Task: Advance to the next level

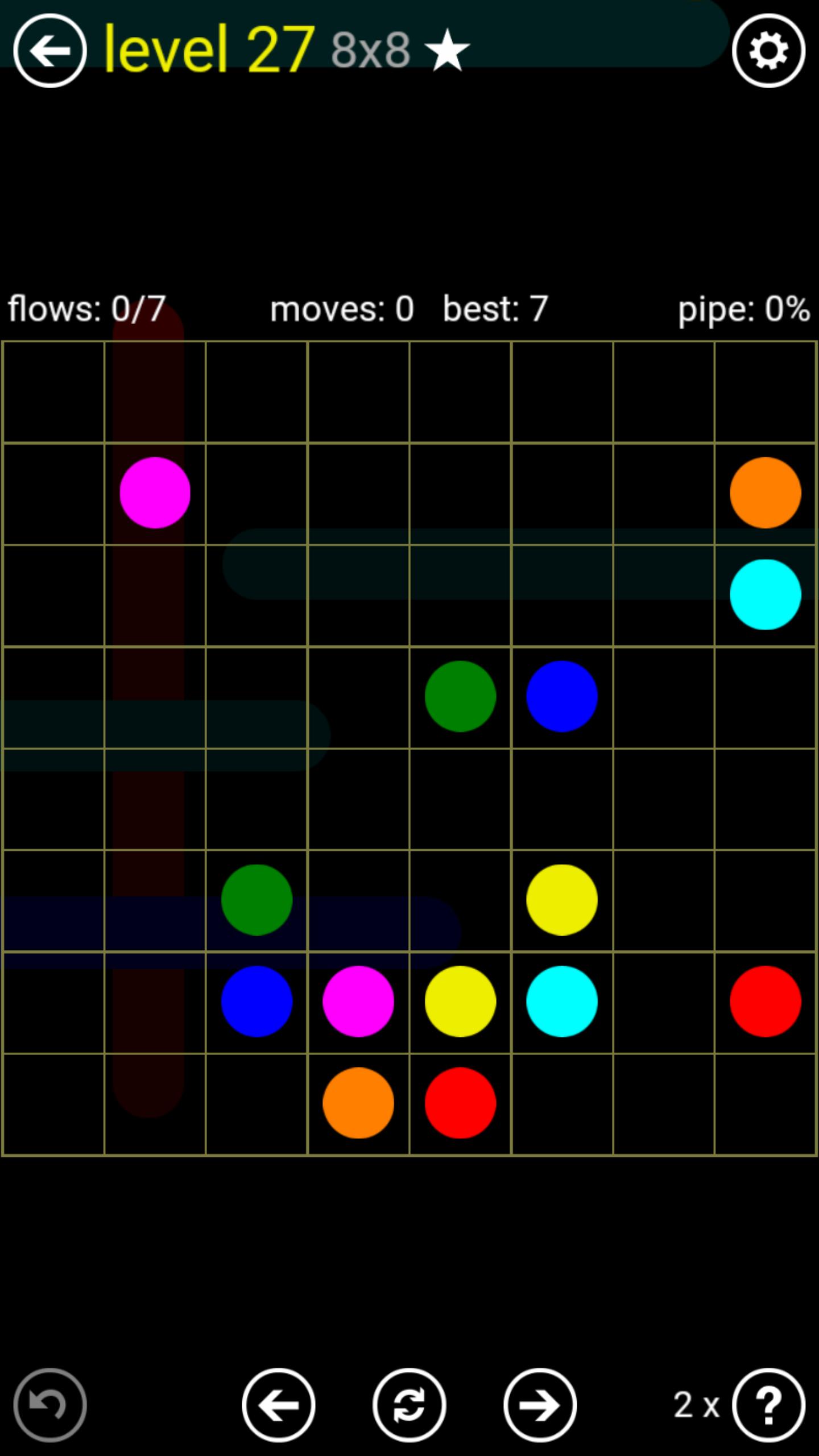Action: click(x=540, y=1405)
